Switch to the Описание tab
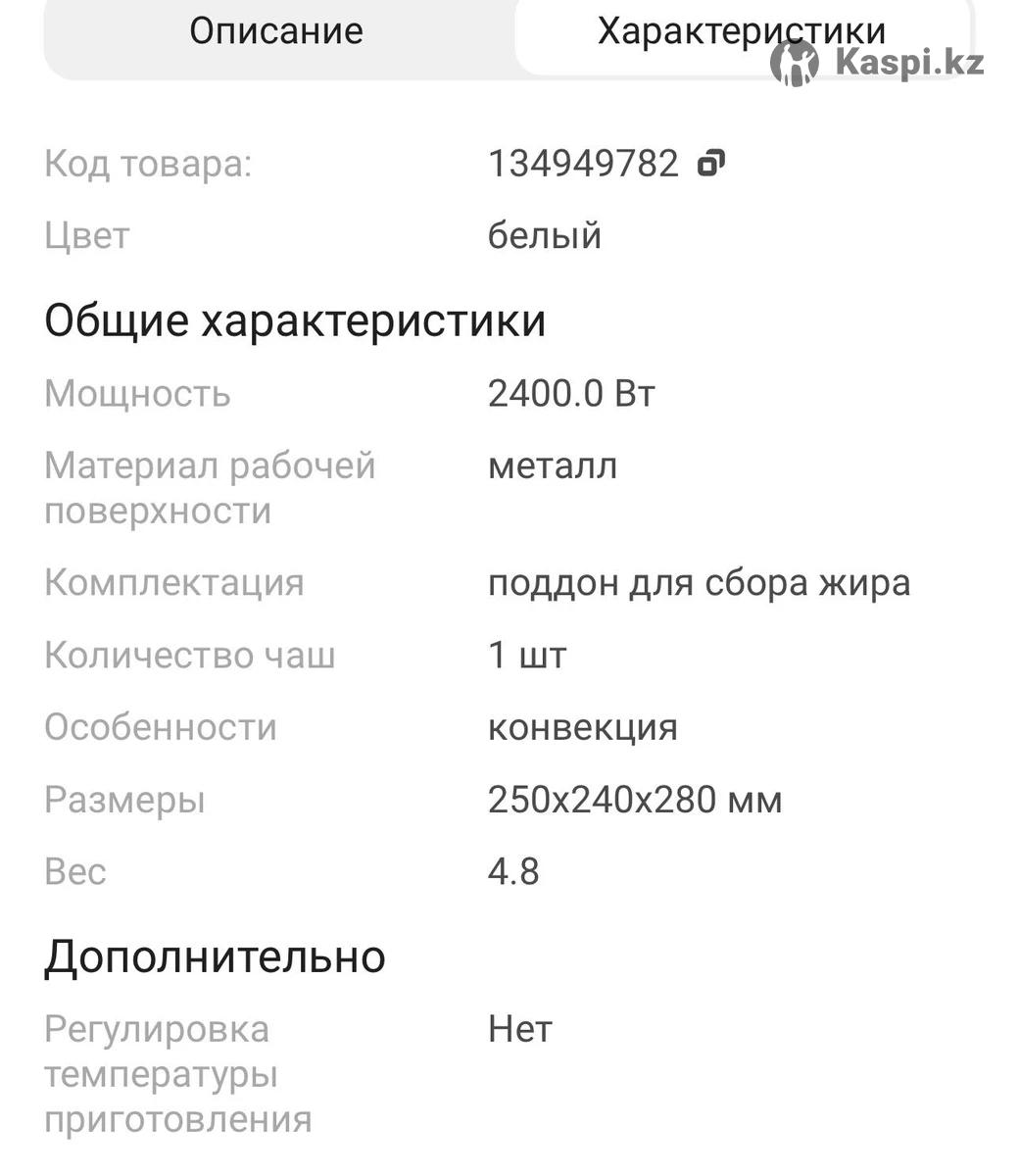The width and height of the screenshot is (1019, 1176). [276, 31]
